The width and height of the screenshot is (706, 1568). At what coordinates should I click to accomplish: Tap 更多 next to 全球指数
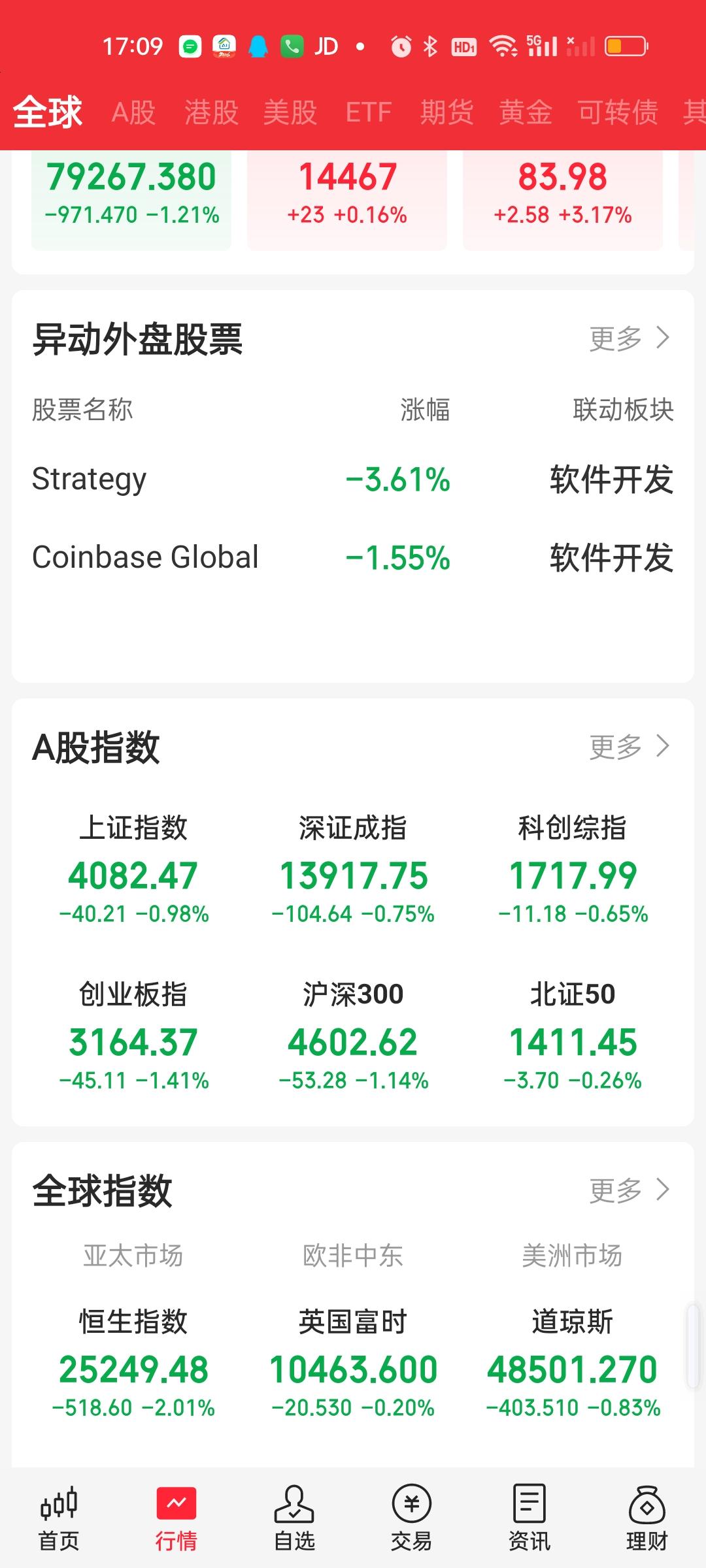coord(629,1190)
